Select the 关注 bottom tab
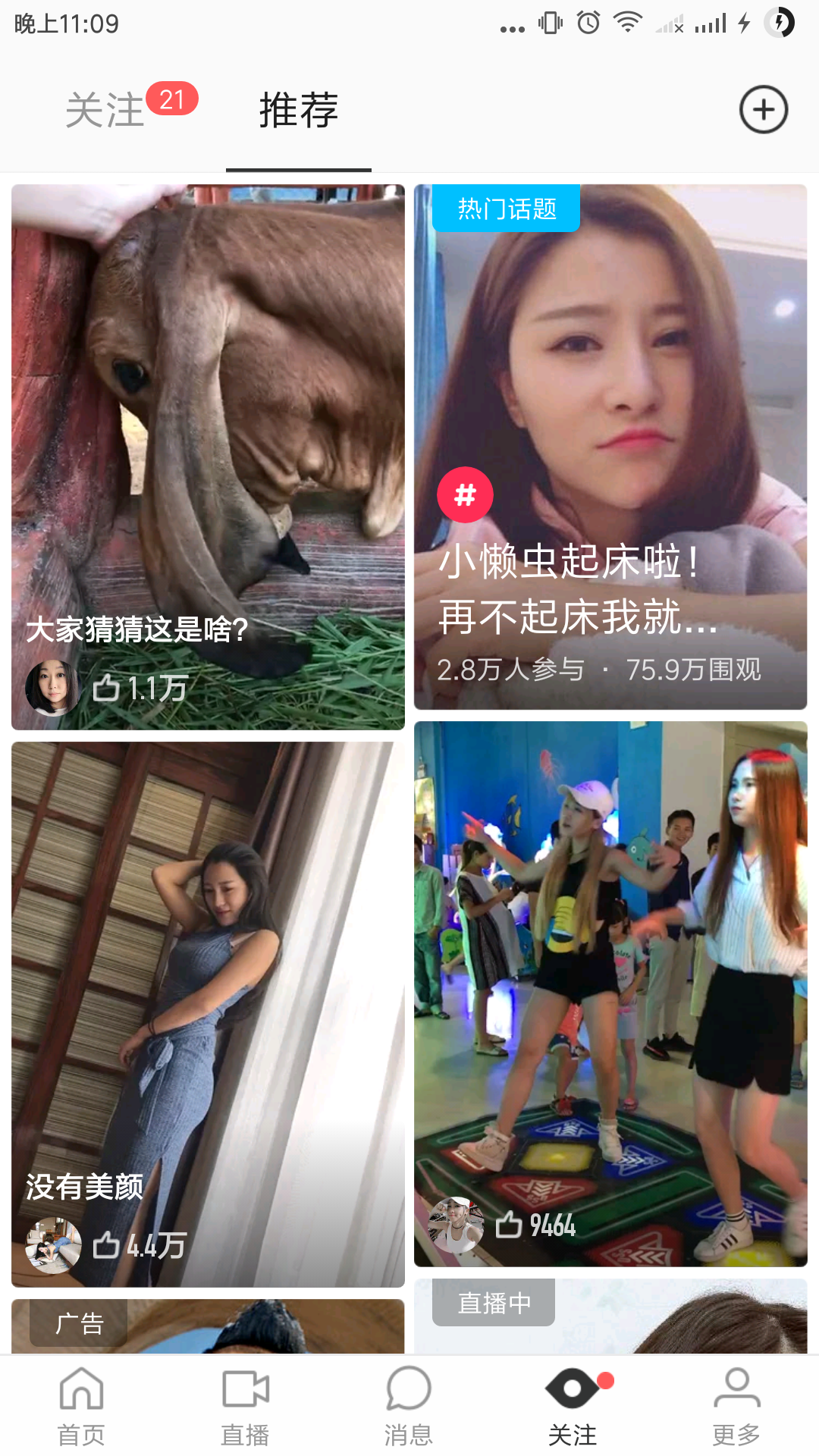819x1456 pixels. click(573, 1406)
